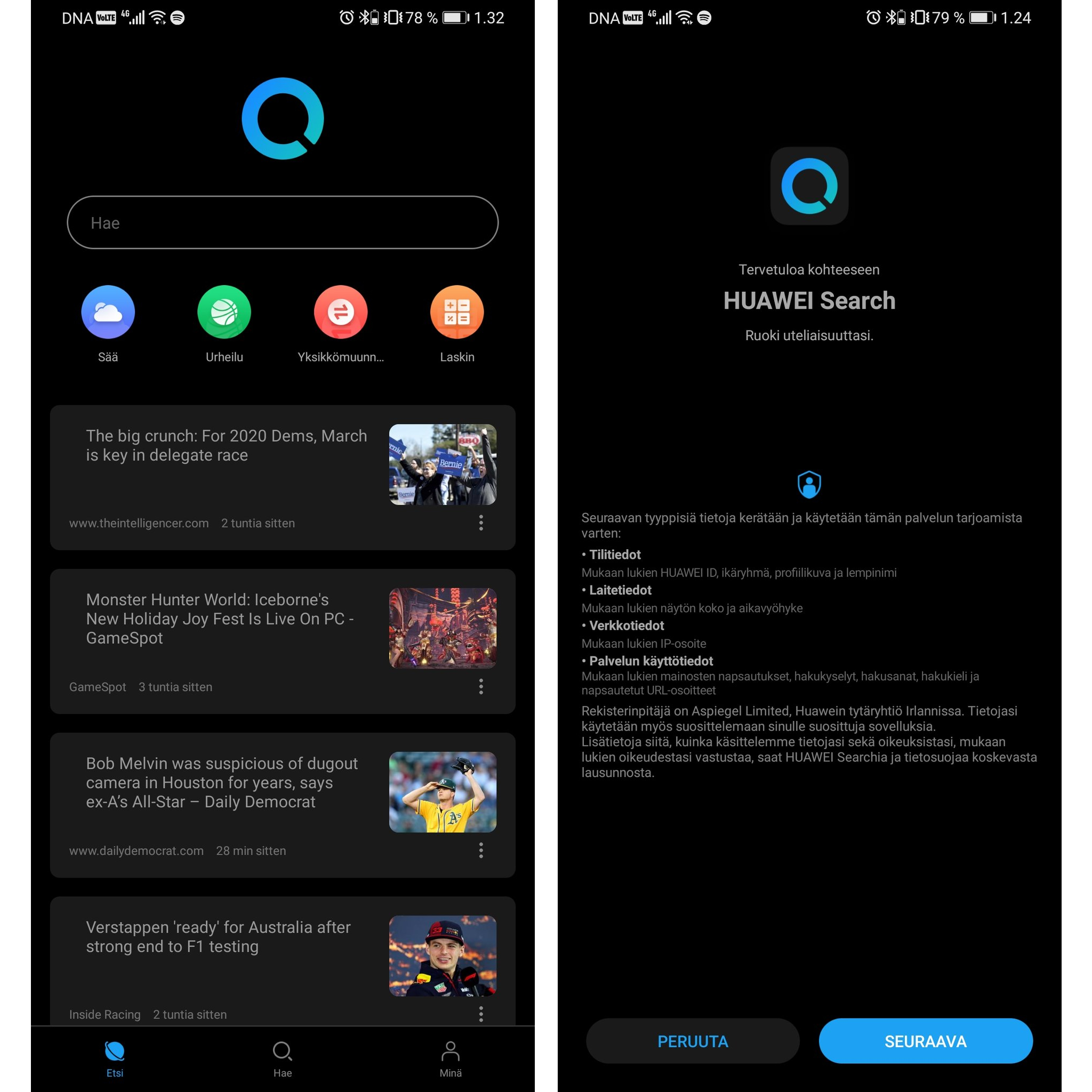Screen dimensions: 1092x1092
Task: Go to the Minä profile tab
Action: (451, 1058)
